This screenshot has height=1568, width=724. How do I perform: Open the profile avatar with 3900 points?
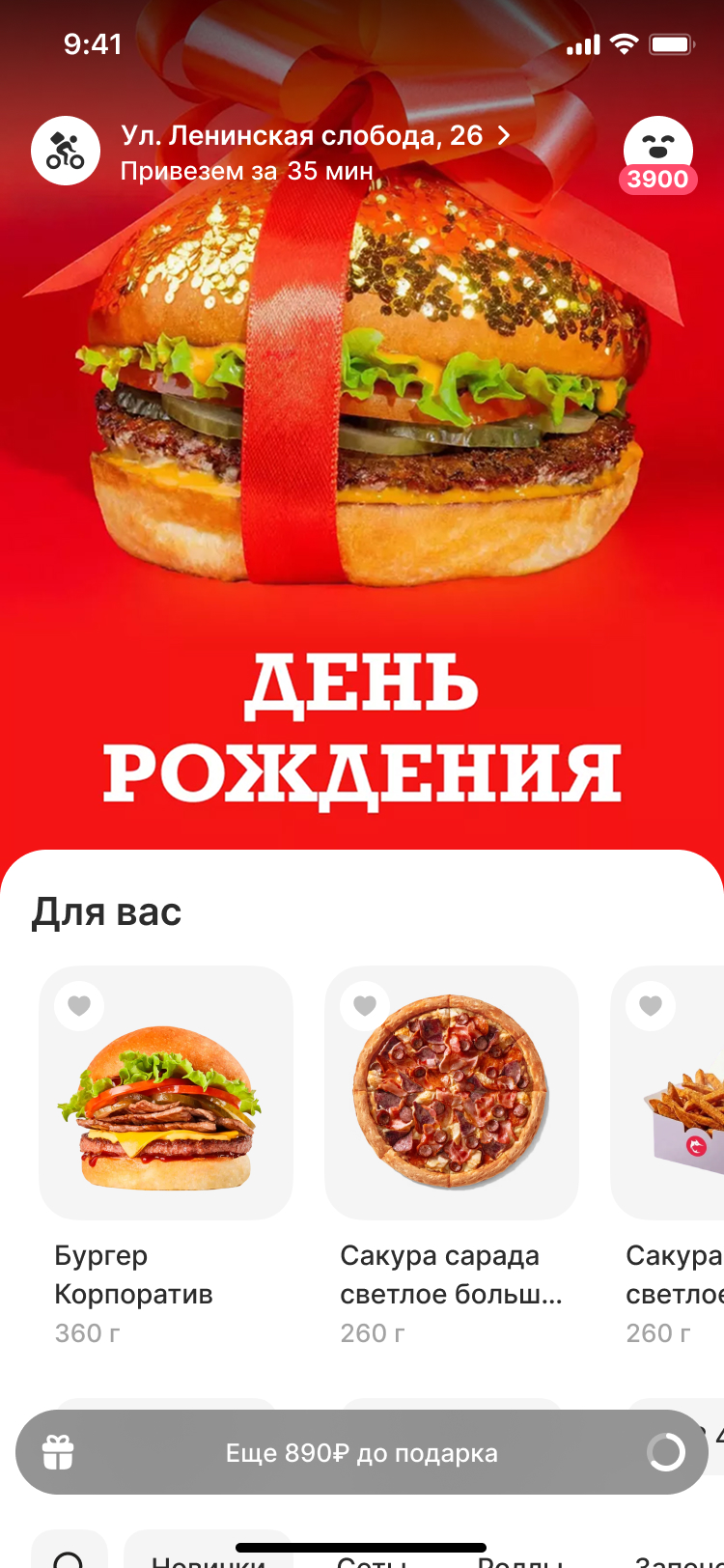pyautogui.click(x=658, y=153)
